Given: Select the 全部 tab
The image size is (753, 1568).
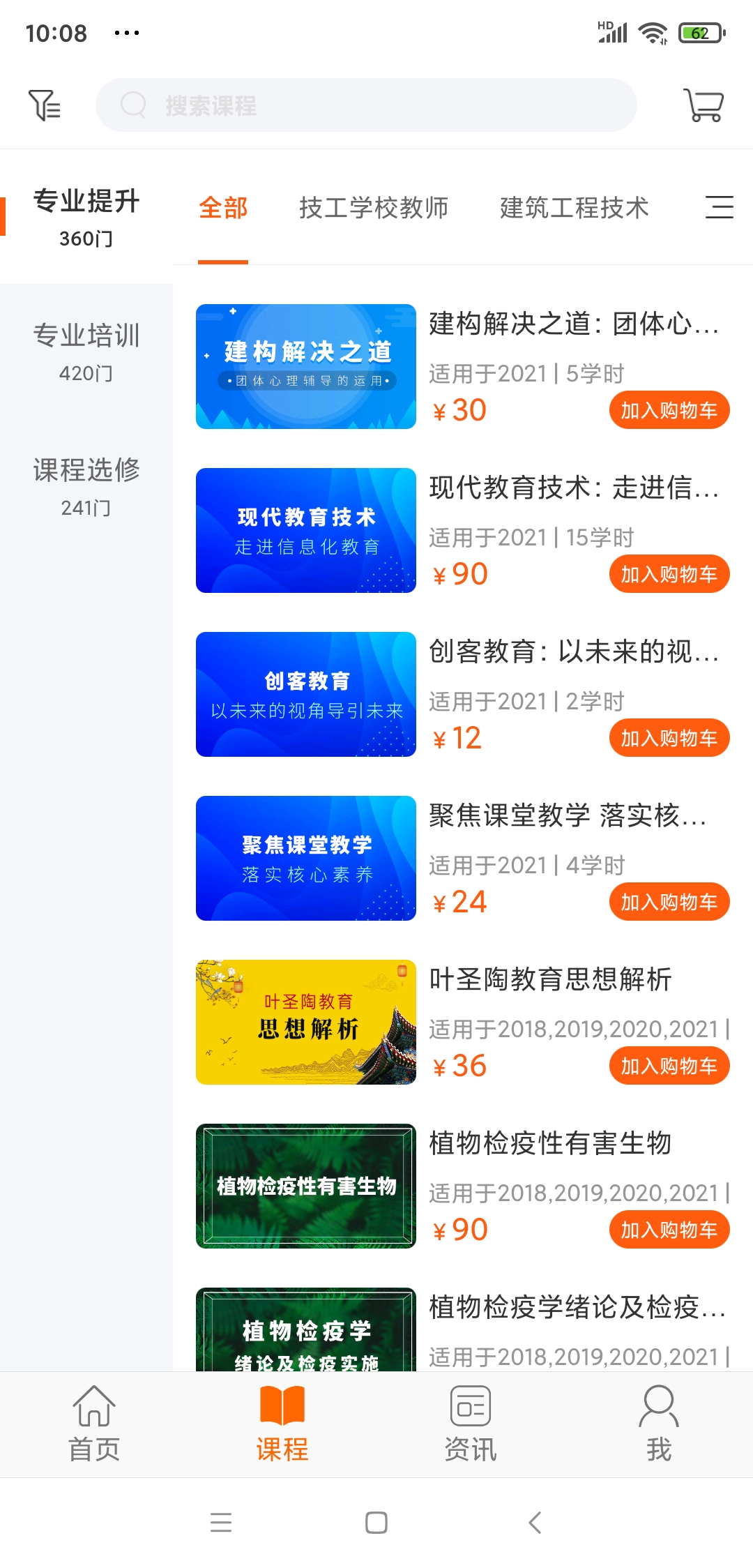Looking at the screenshot, I should click(x=223, y=208).
